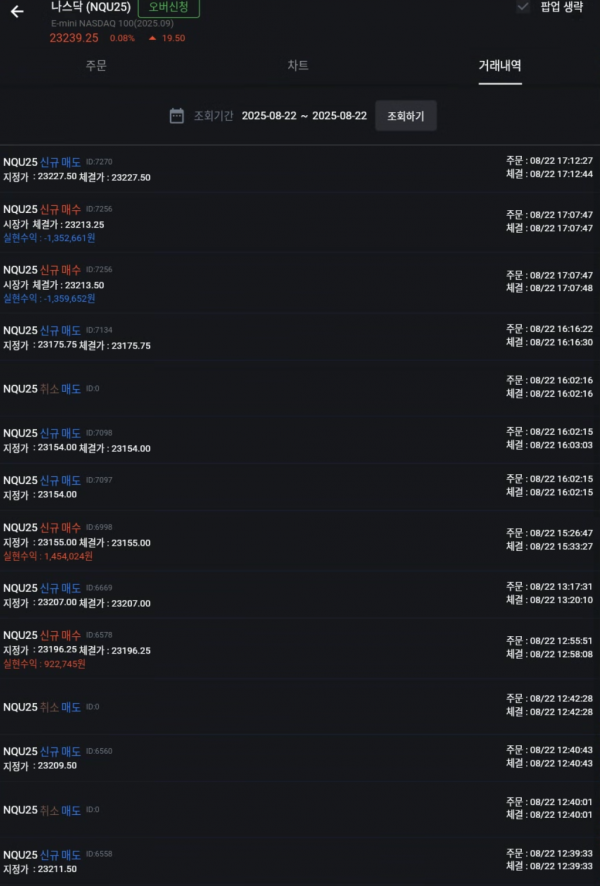Open the 조회기간 date range picker
The image size is (600, 886).
point(304,116)
